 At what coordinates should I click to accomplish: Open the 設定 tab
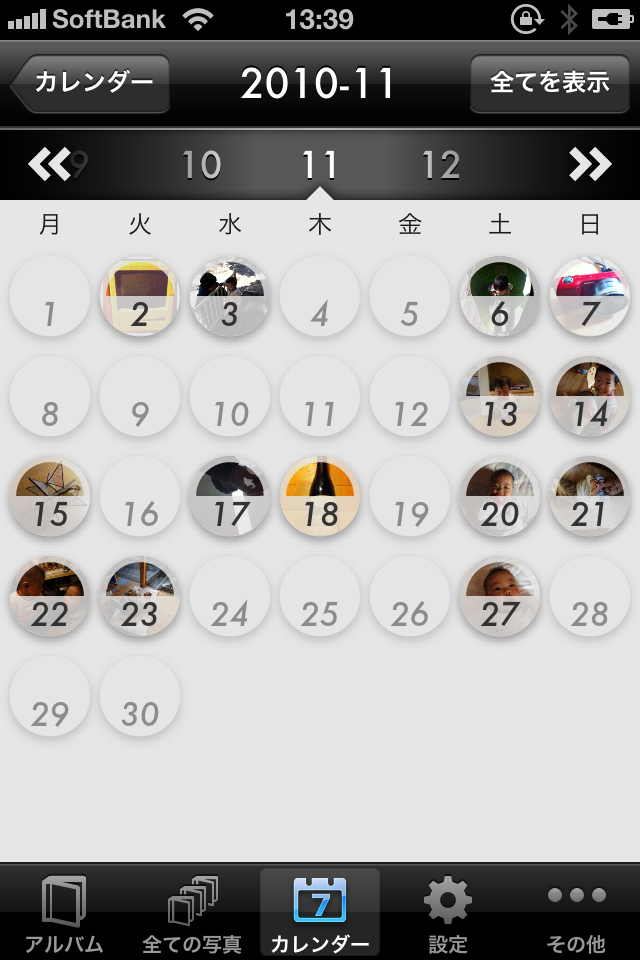click(x=448, y=914)
